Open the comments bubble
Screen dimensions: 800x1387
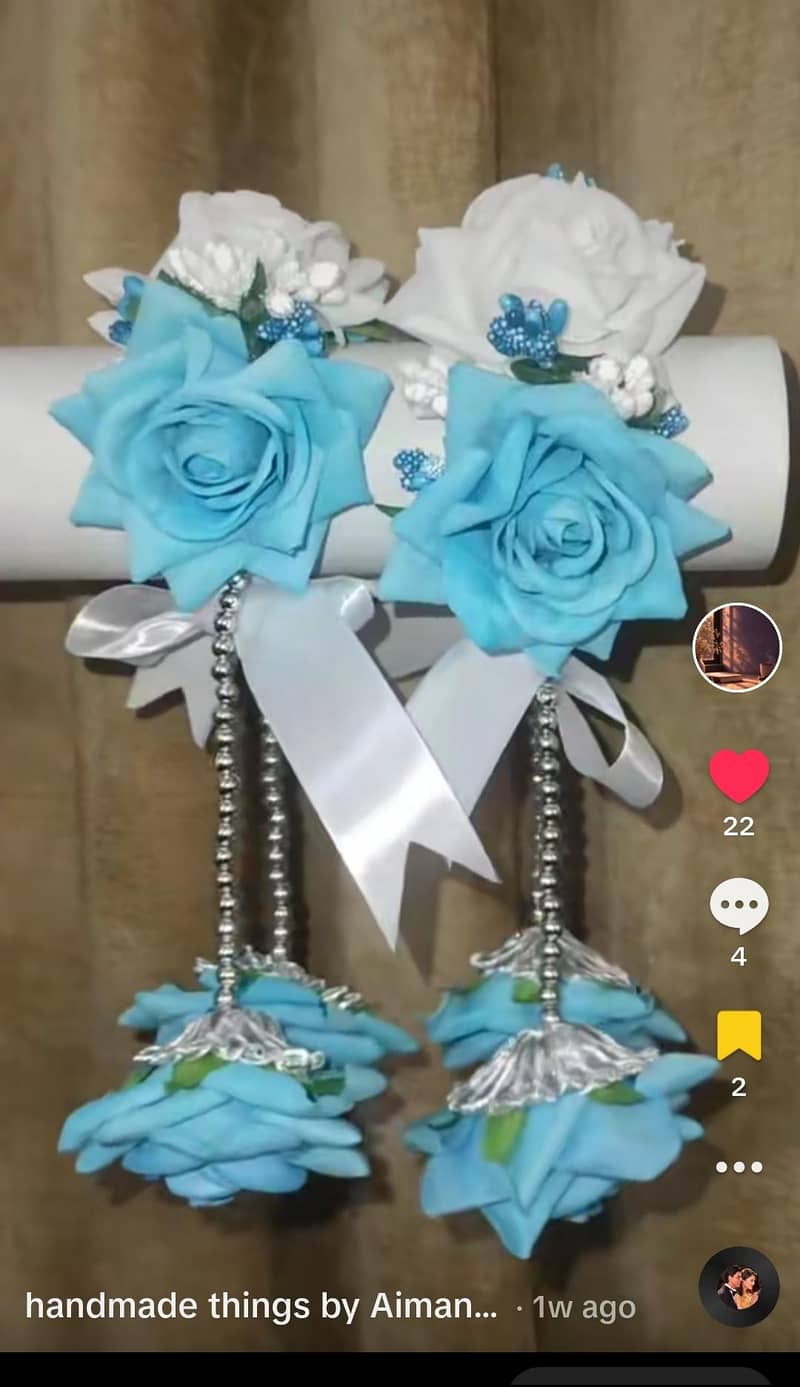pos(739,906)
